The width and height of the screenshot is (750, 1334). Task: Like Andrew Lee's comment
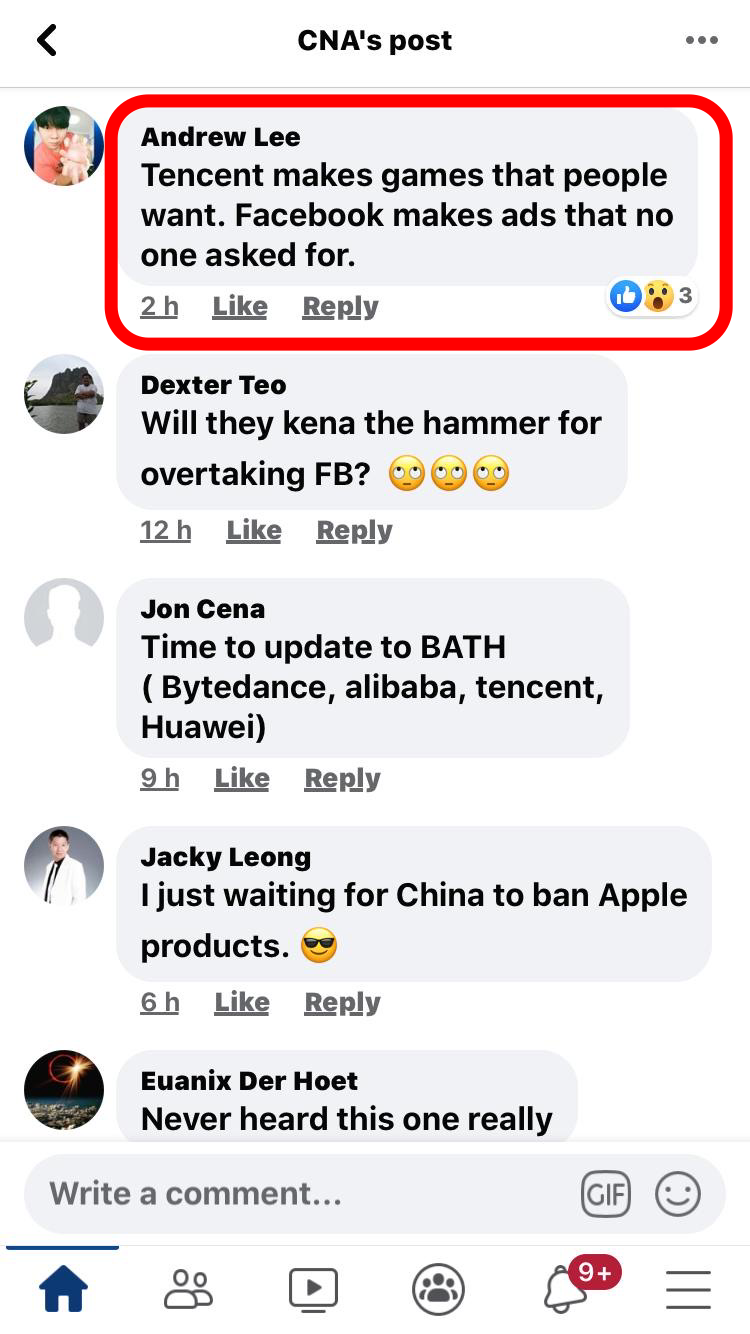tap(239, 306)
